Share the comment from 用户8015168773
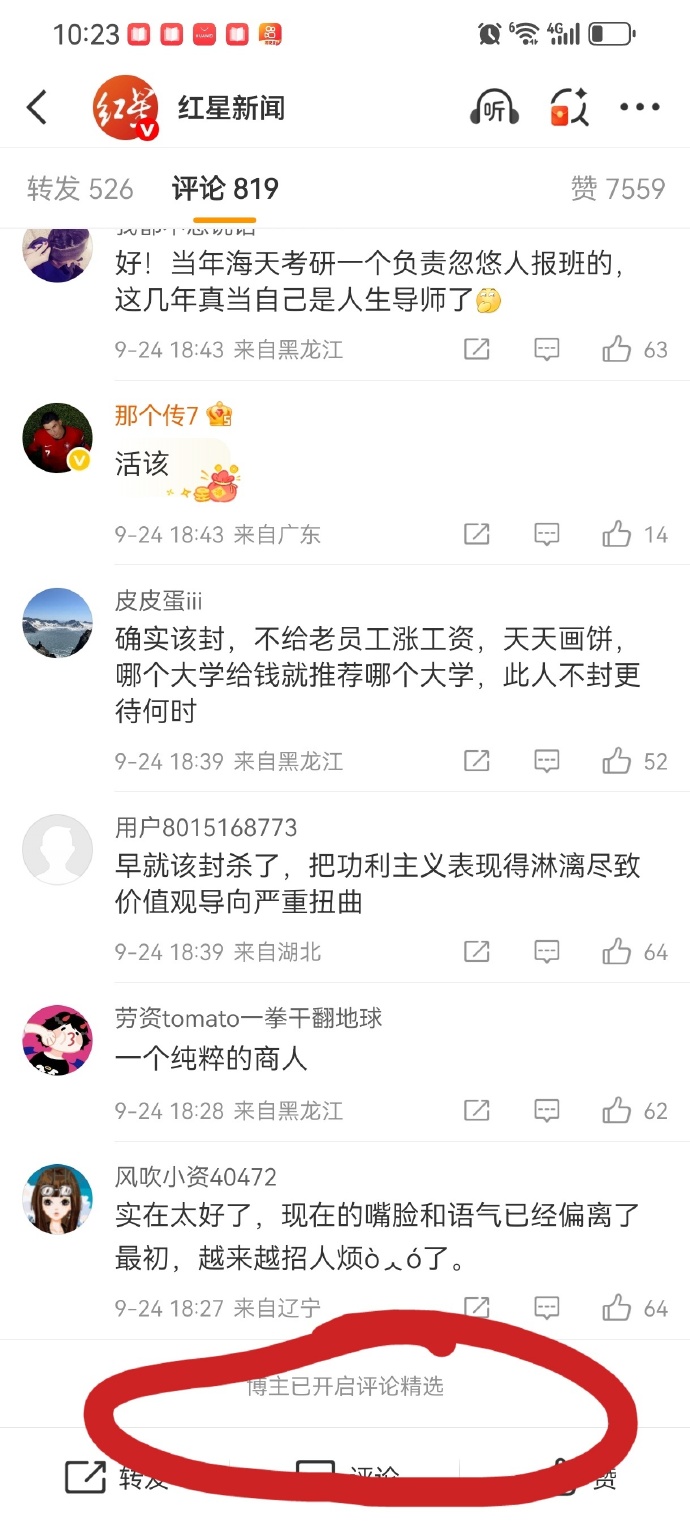 (x=477, y=951)
